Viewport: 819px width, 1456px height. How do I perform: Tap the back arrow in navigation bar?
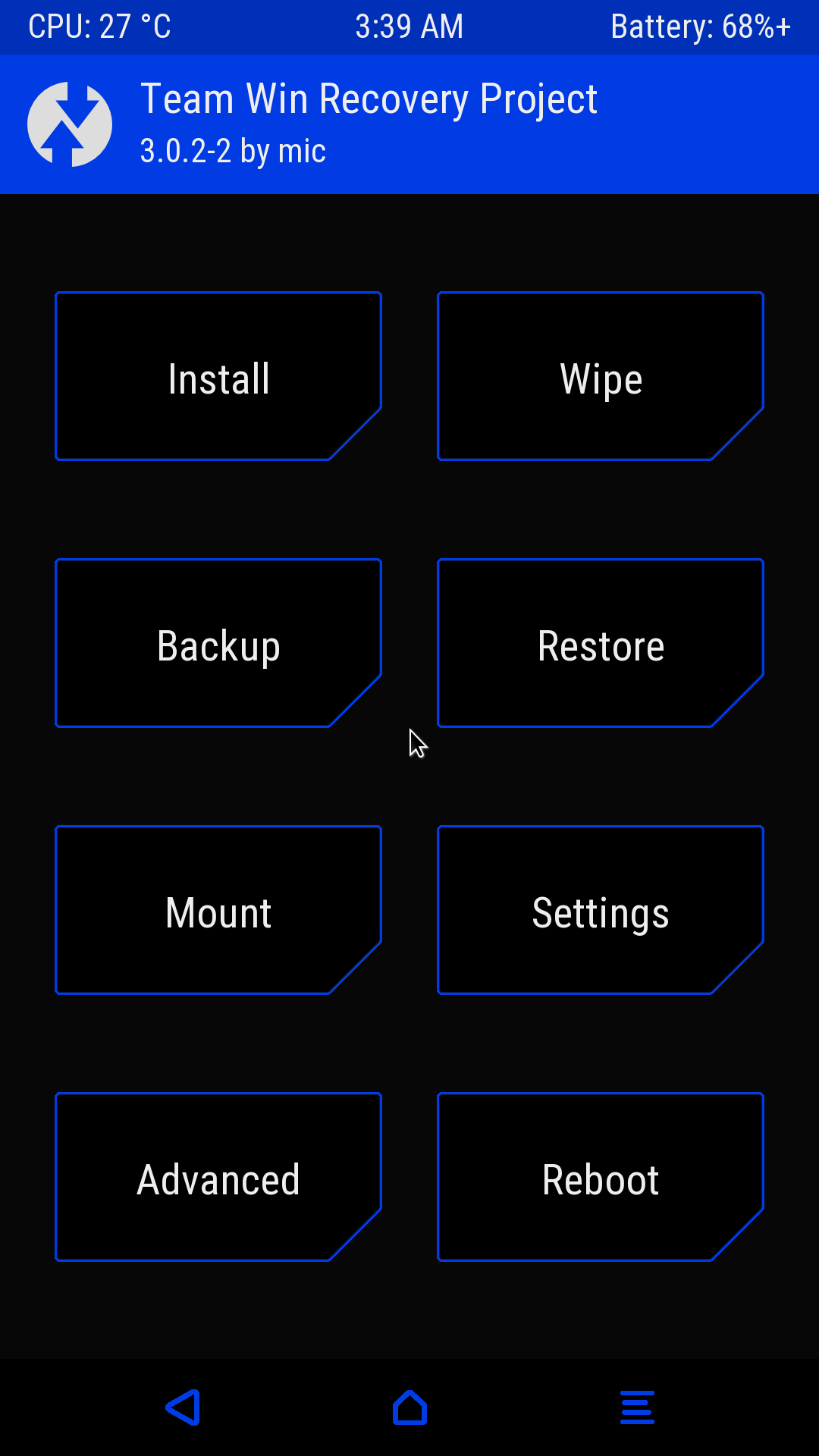[x=184, y=1407]
